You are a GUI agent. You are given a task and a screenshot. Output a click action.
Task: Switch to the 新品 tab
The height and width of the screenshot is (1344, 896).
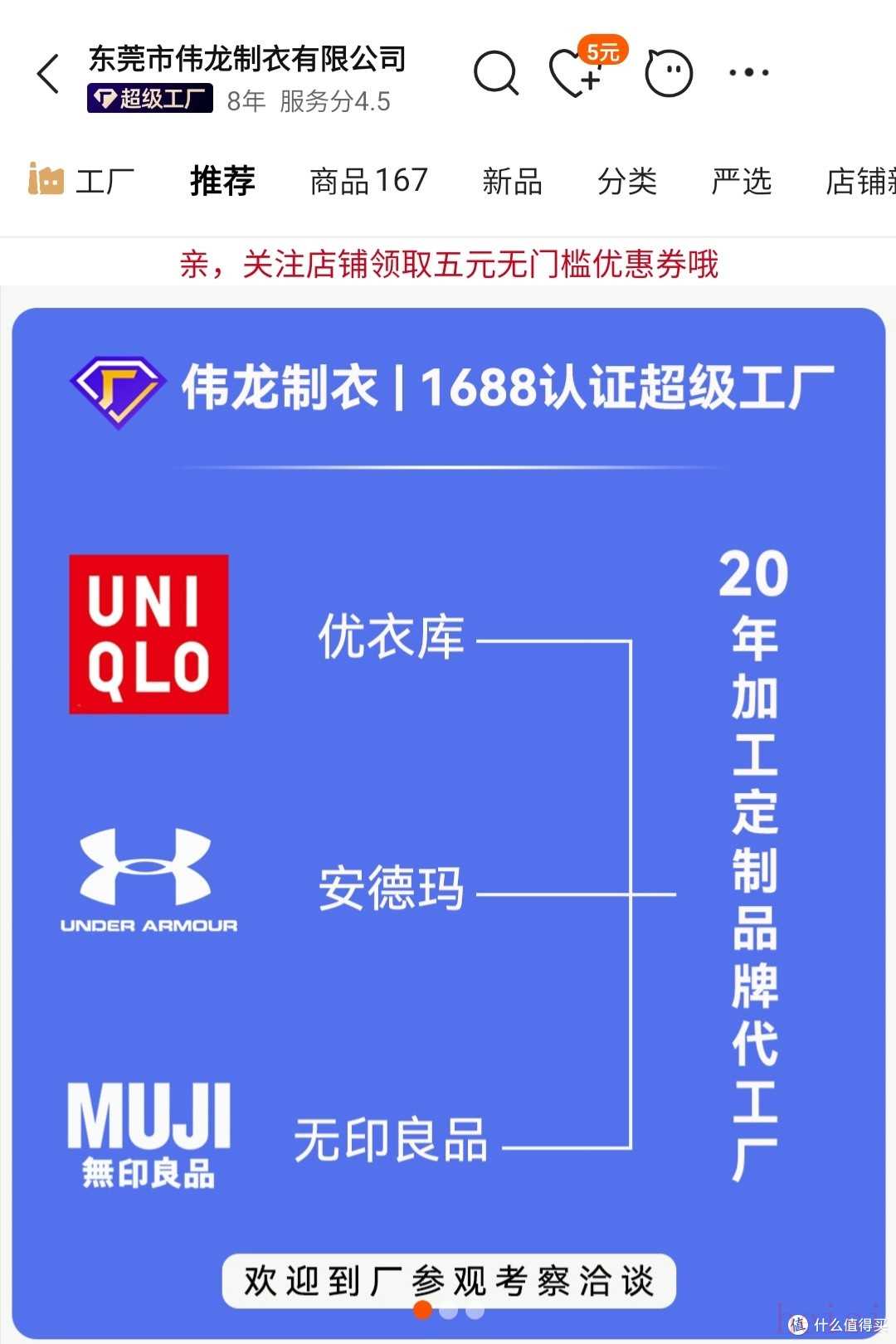pos(512,180)
